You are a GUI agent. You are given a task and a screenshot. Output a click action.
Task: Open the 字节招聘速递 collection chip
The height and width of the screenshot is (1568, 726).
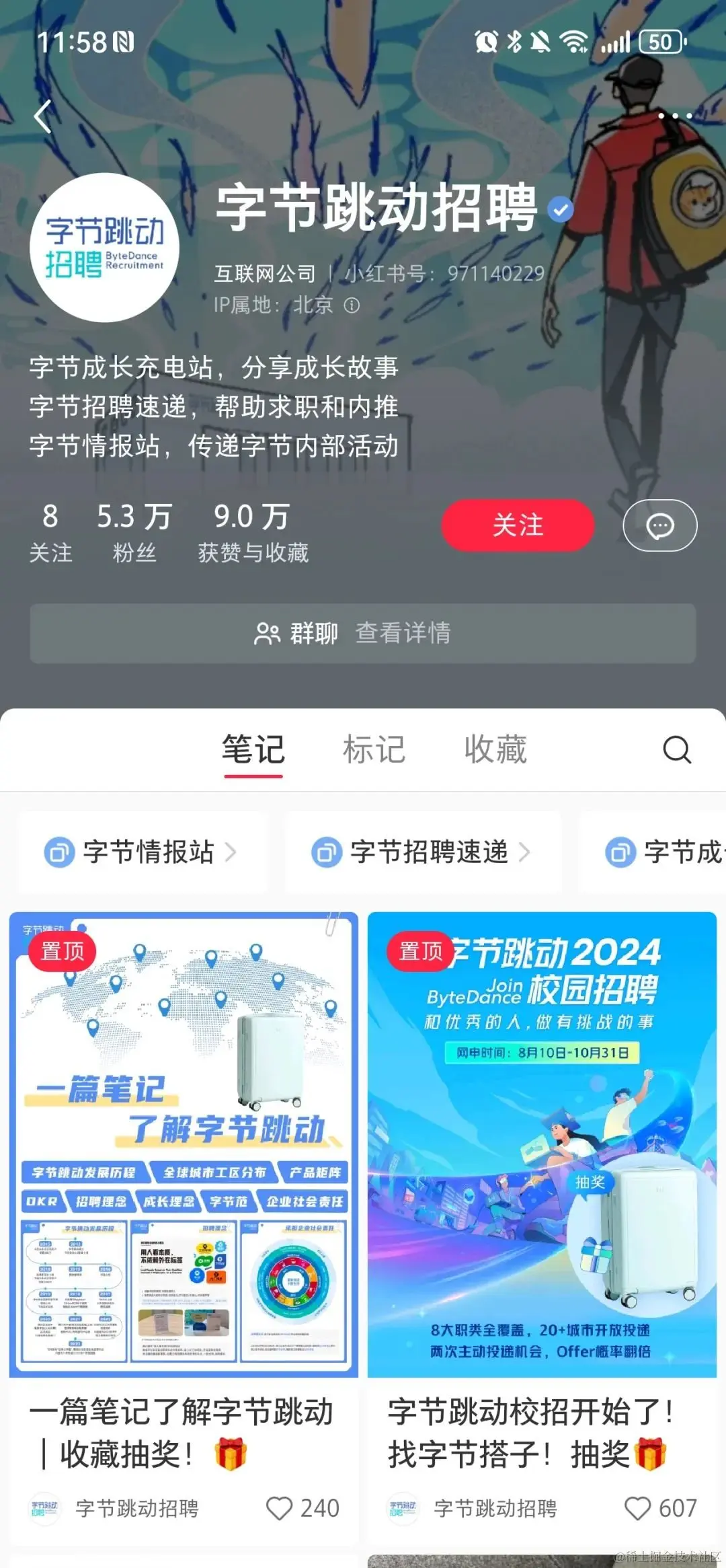(424, 852)
